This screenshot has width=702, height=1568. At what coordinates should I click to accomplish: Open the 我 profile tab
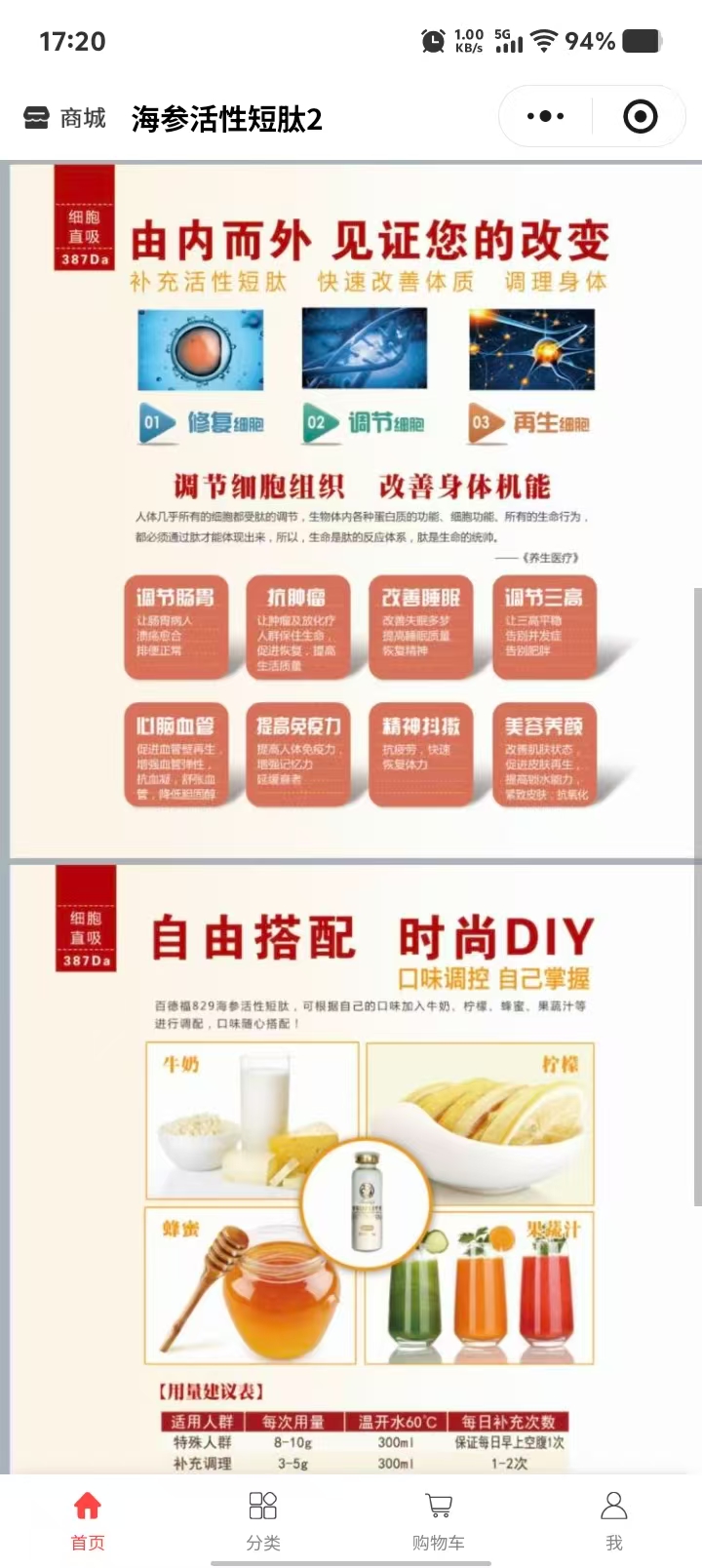[x=614, y=1519]
